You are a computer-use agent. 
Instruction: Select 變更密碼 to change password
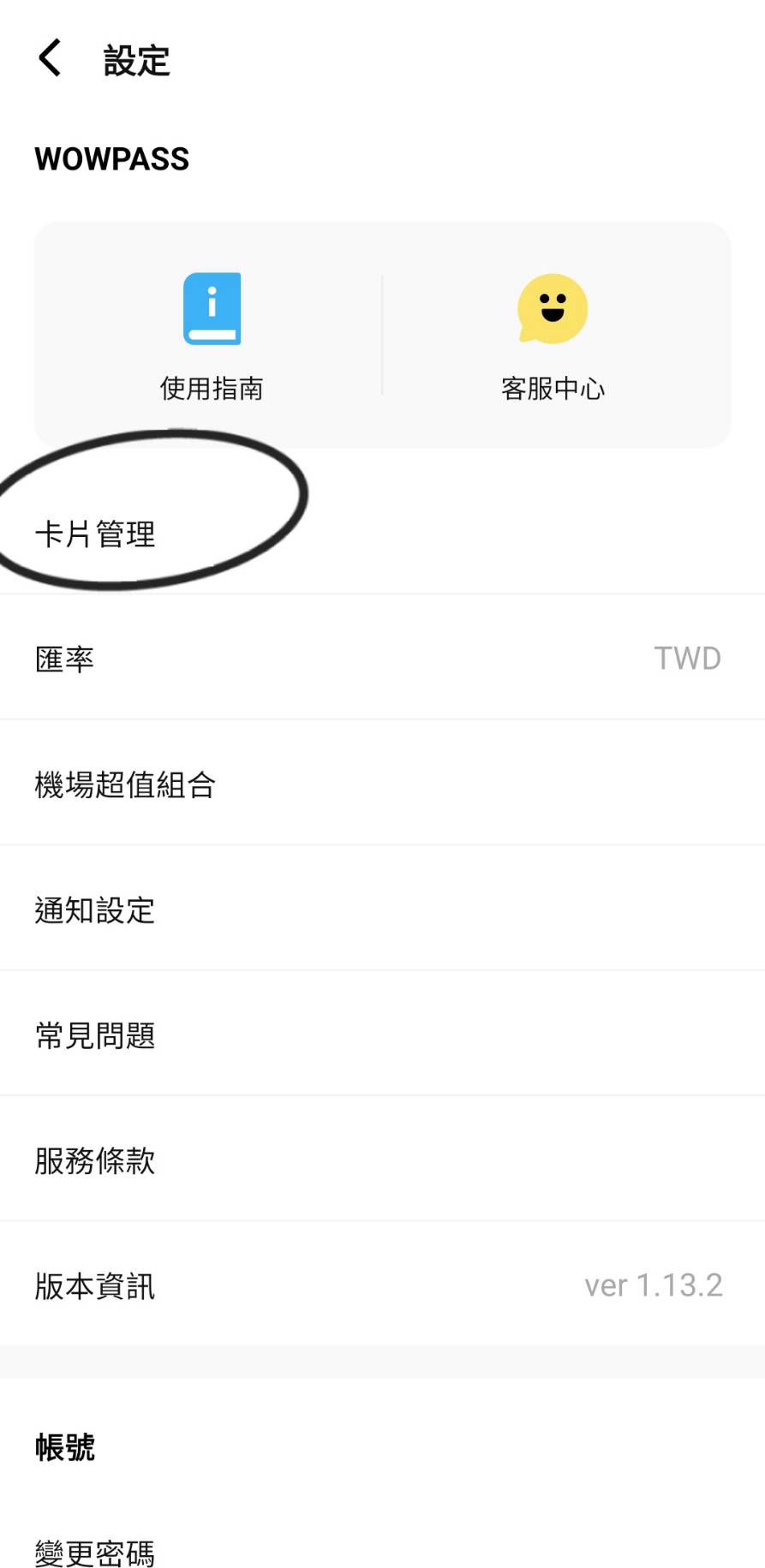pyautogui.click(x=96, y=1551)
